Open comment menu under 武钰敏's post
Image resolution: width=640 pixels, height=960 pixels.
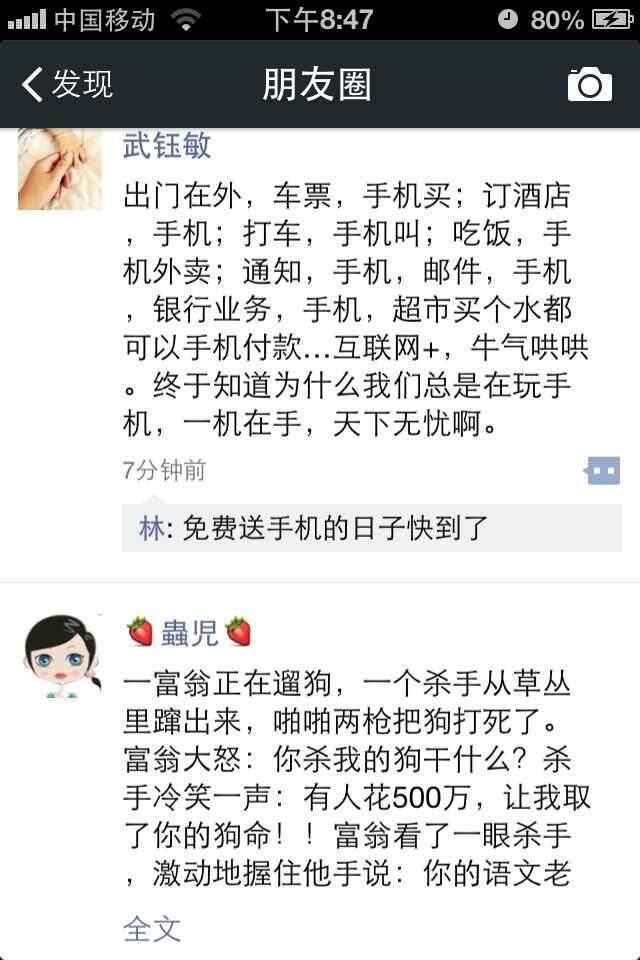click(x=603, y=470)
